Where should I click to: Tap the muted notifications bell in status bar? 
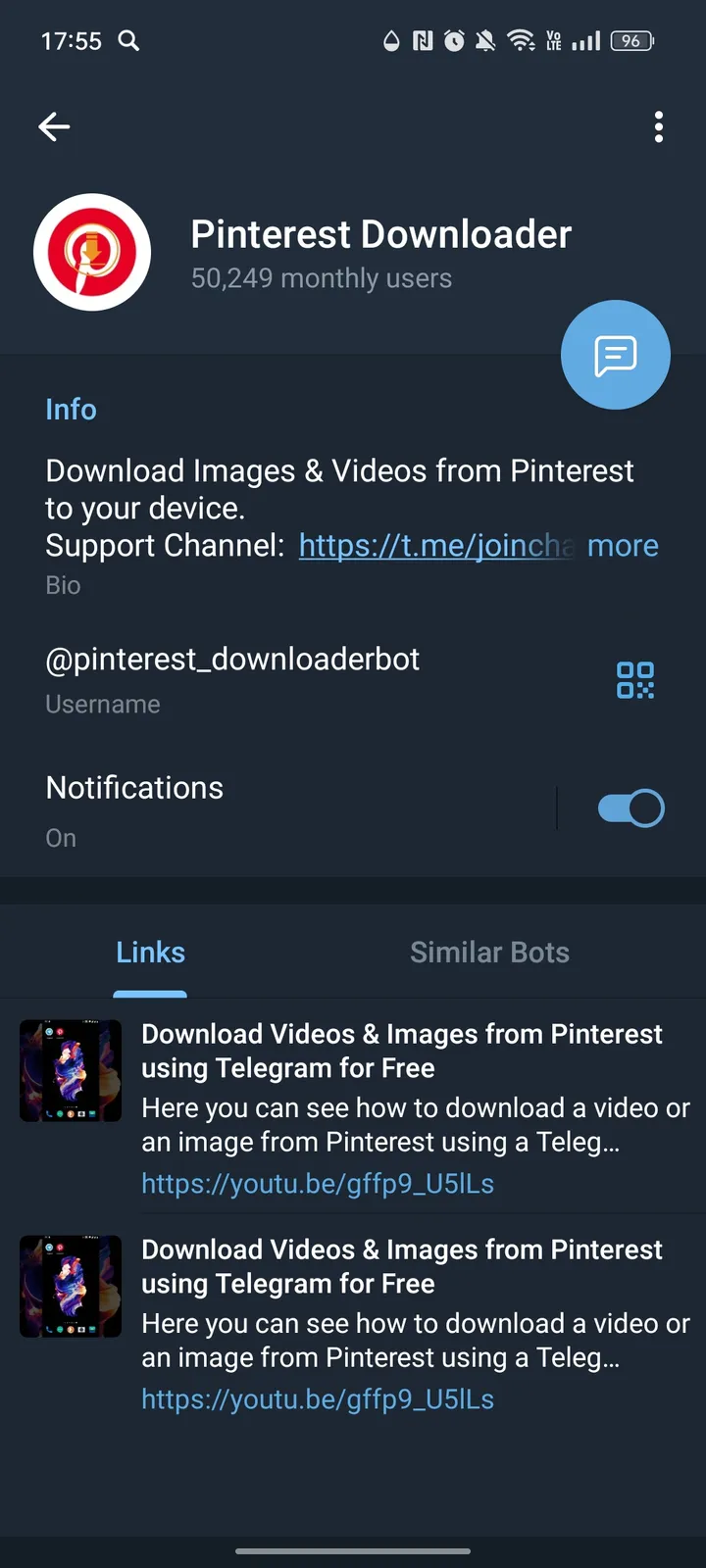[485, 40]
